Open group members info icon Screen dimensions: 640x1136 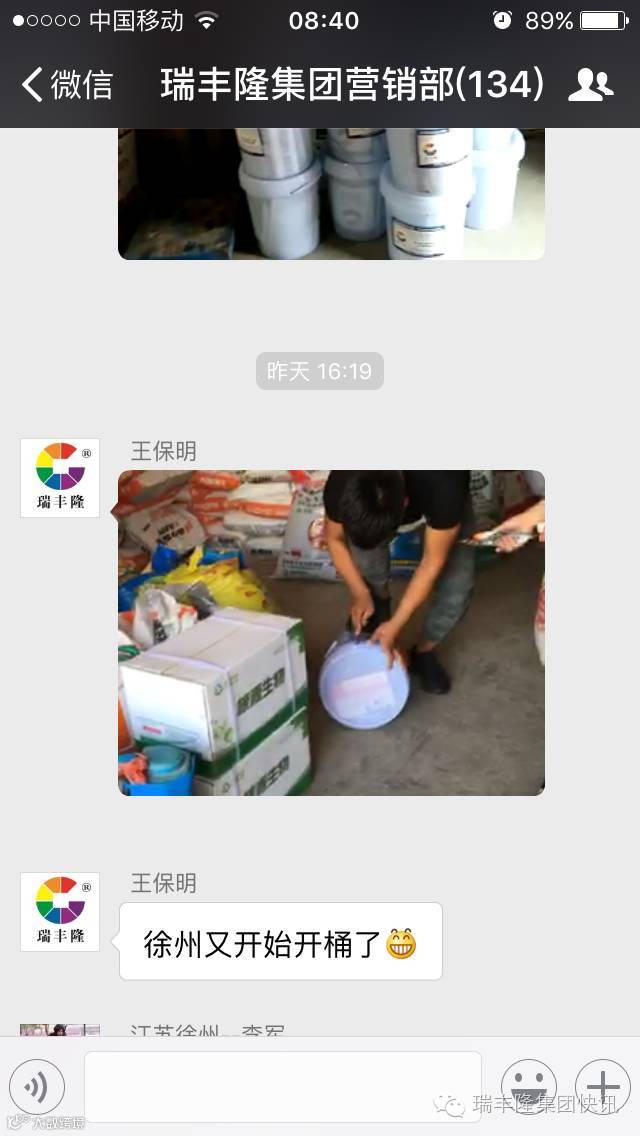pos(590,85)
